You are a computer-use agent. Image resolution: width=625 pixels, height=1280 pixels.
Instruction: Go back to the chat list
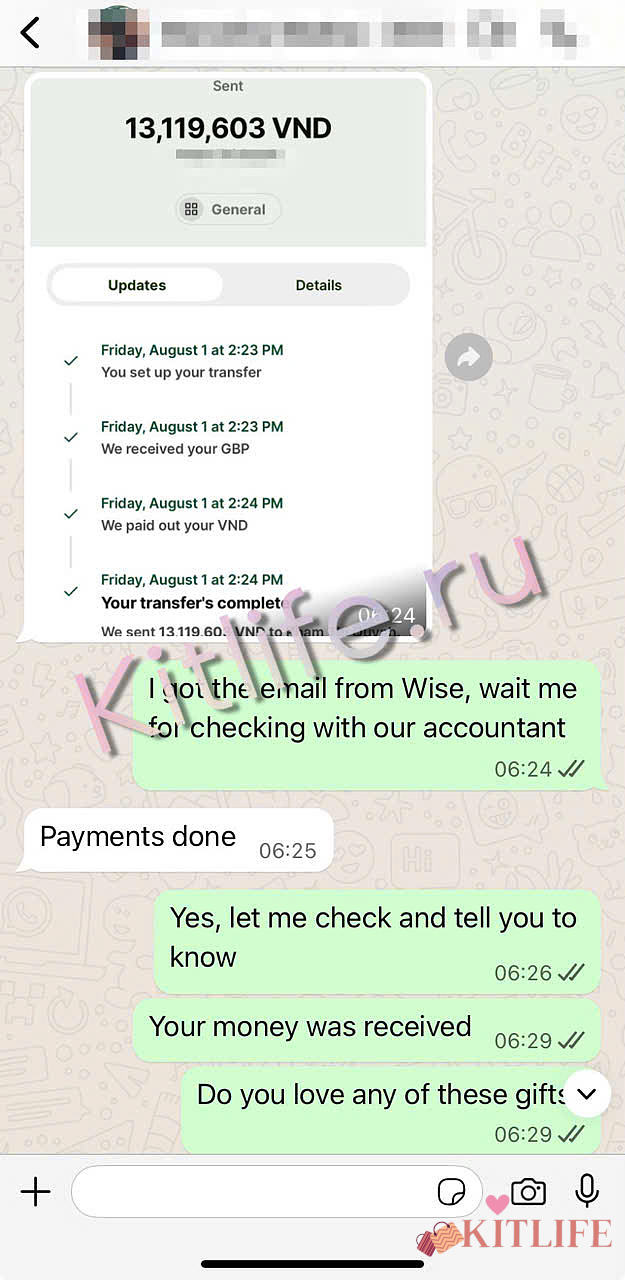[x=30, y=33]
